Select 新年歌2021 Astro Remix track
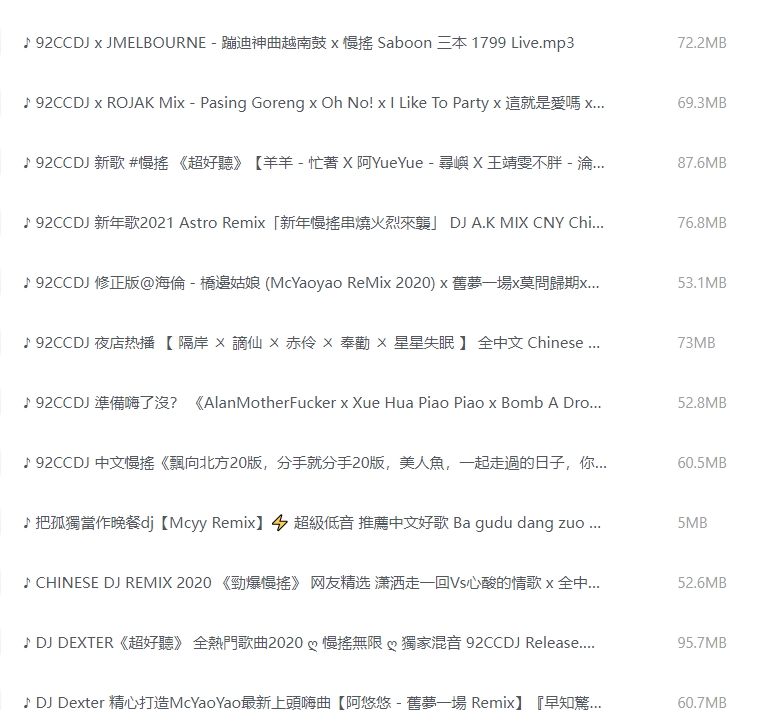775x710 pixels. click(x=320, y=223)
